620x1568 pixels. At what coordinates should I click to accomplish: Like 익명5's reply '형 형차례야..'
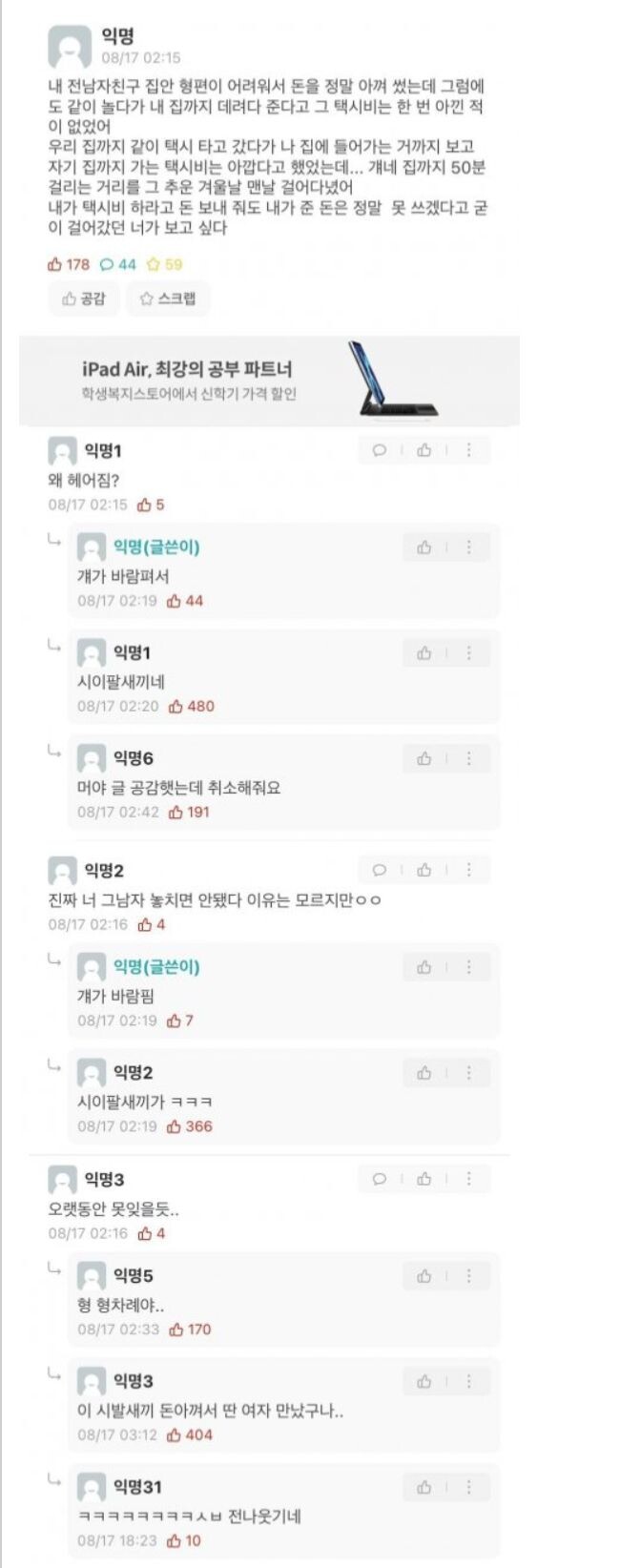424,1276
